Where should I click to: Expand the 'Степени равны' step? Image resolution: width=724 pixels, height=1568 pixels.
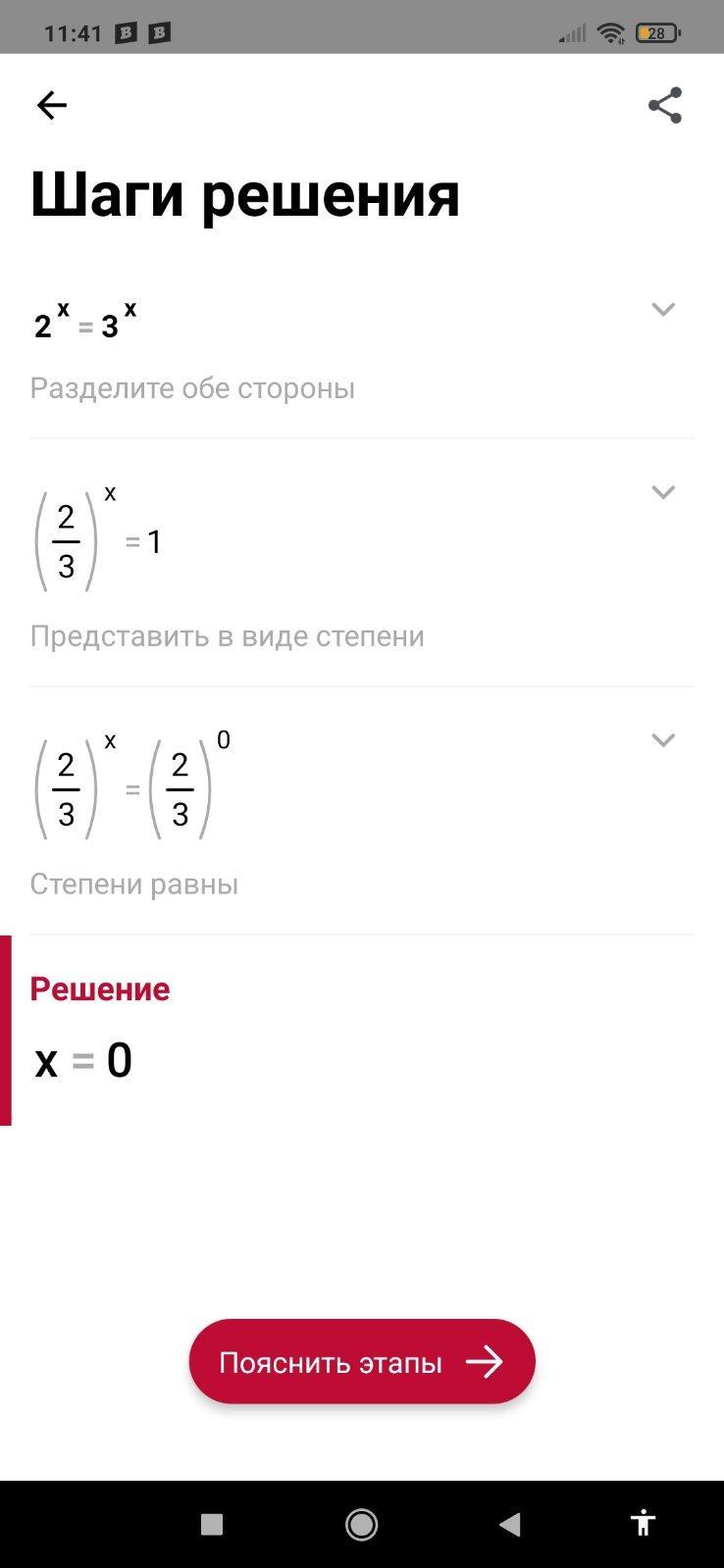tap(663, 740)
